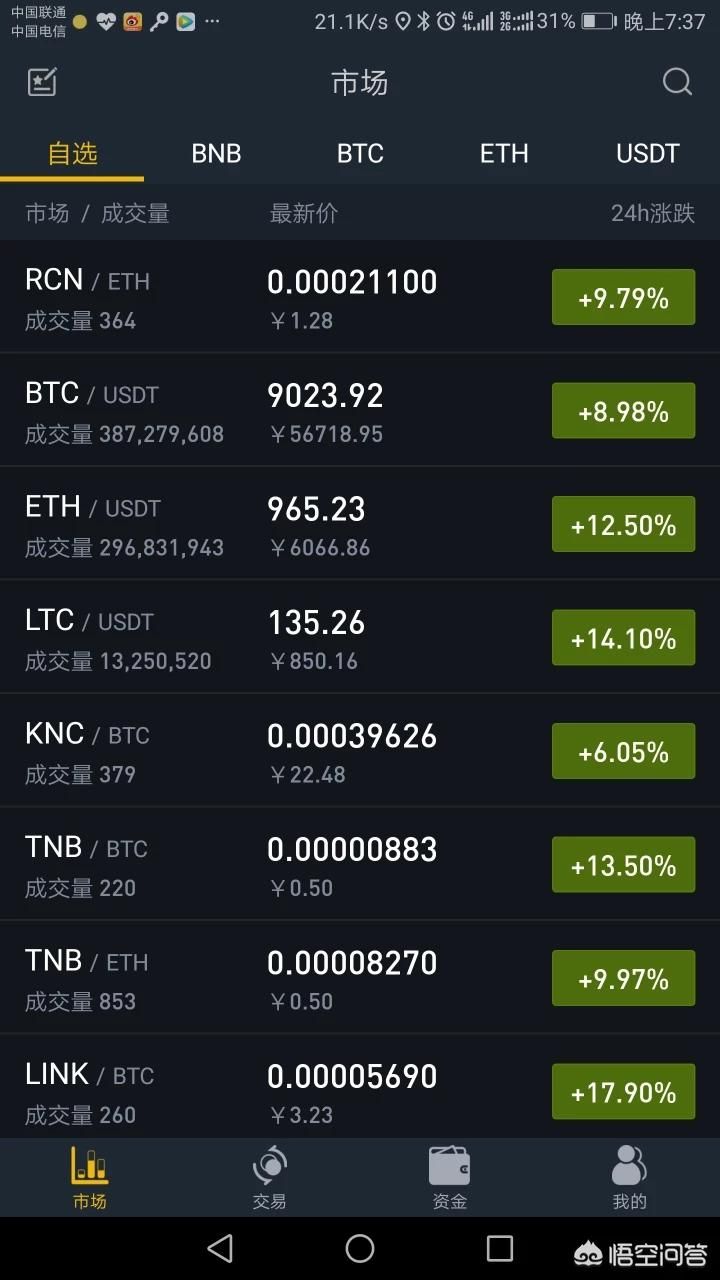
Task: Open the KNC / BTC pair
Action: coord(360,751)
